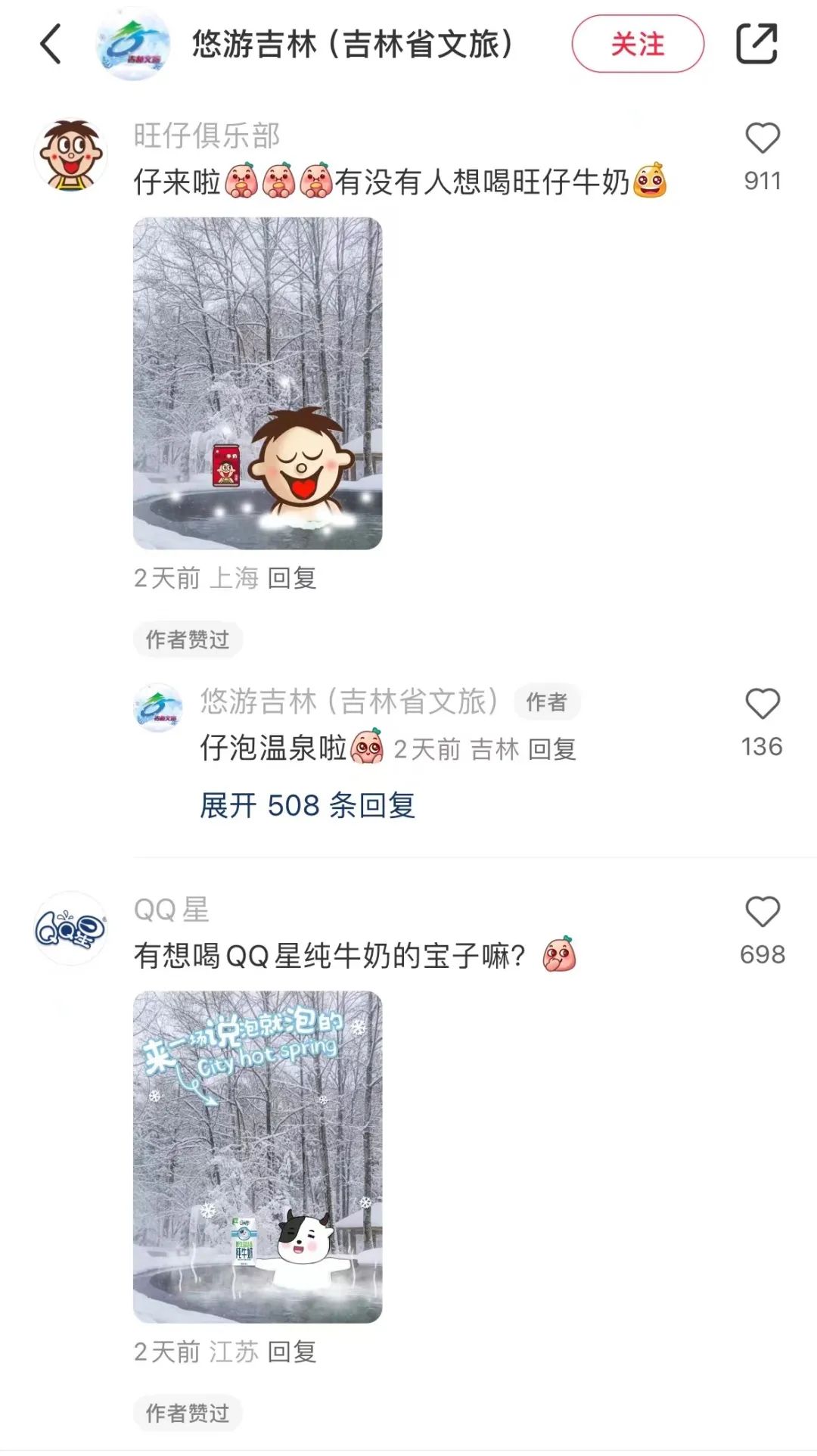Tap the 关注 follow button
The width and height of the screenshot is (817, 1456).
(638, 44)
